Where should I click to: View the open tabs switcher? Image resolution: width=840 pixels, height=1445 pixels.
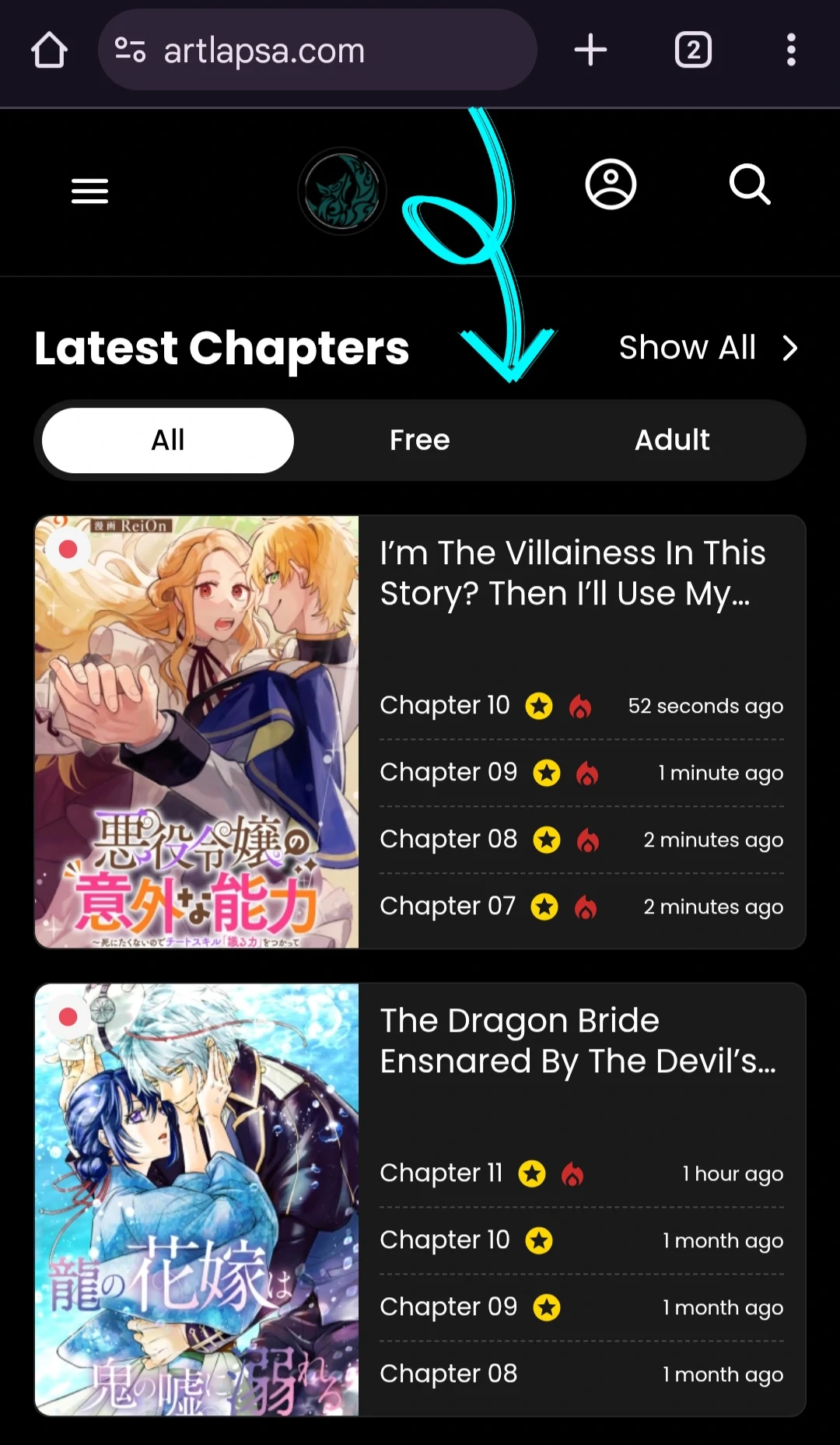coord(693,51)
